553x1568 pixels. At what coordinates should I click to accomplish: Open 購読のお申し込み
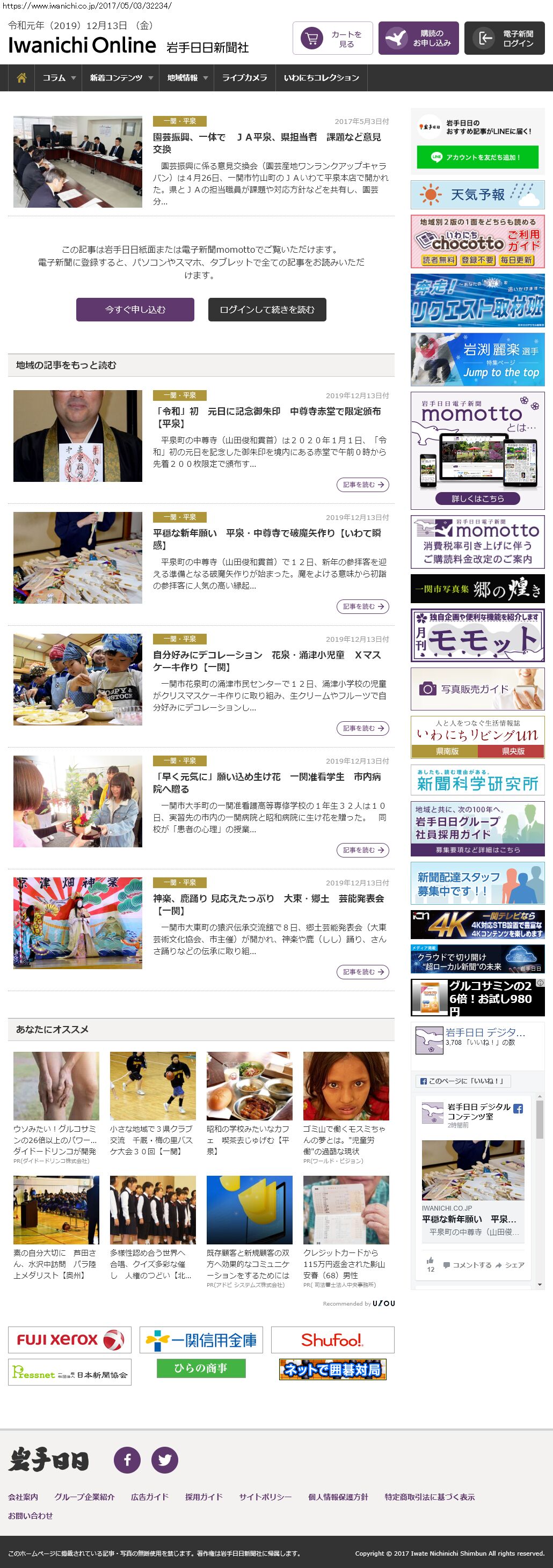[418, 38]
